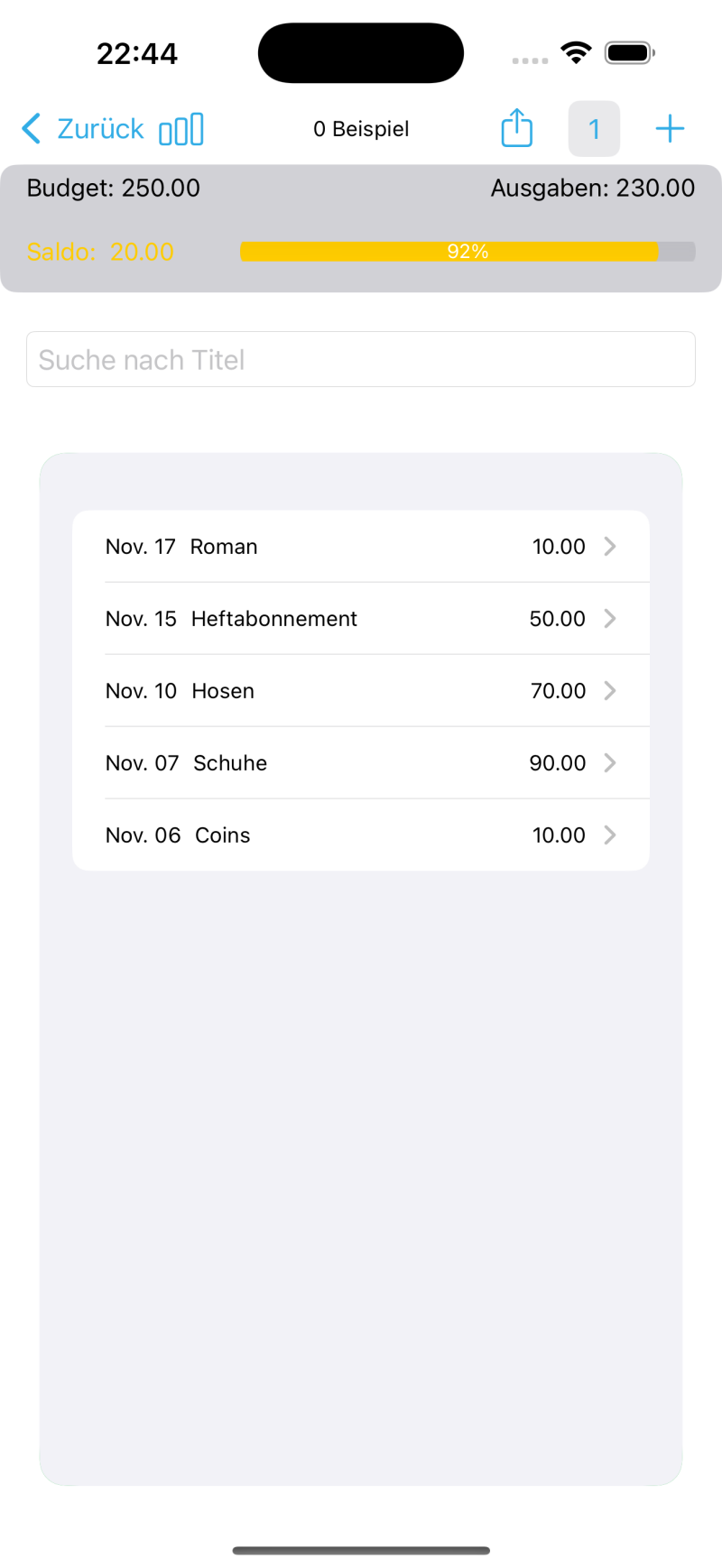Share this budget list
Viewport: 722px width, 1568px height.
(x=517, y=128)
